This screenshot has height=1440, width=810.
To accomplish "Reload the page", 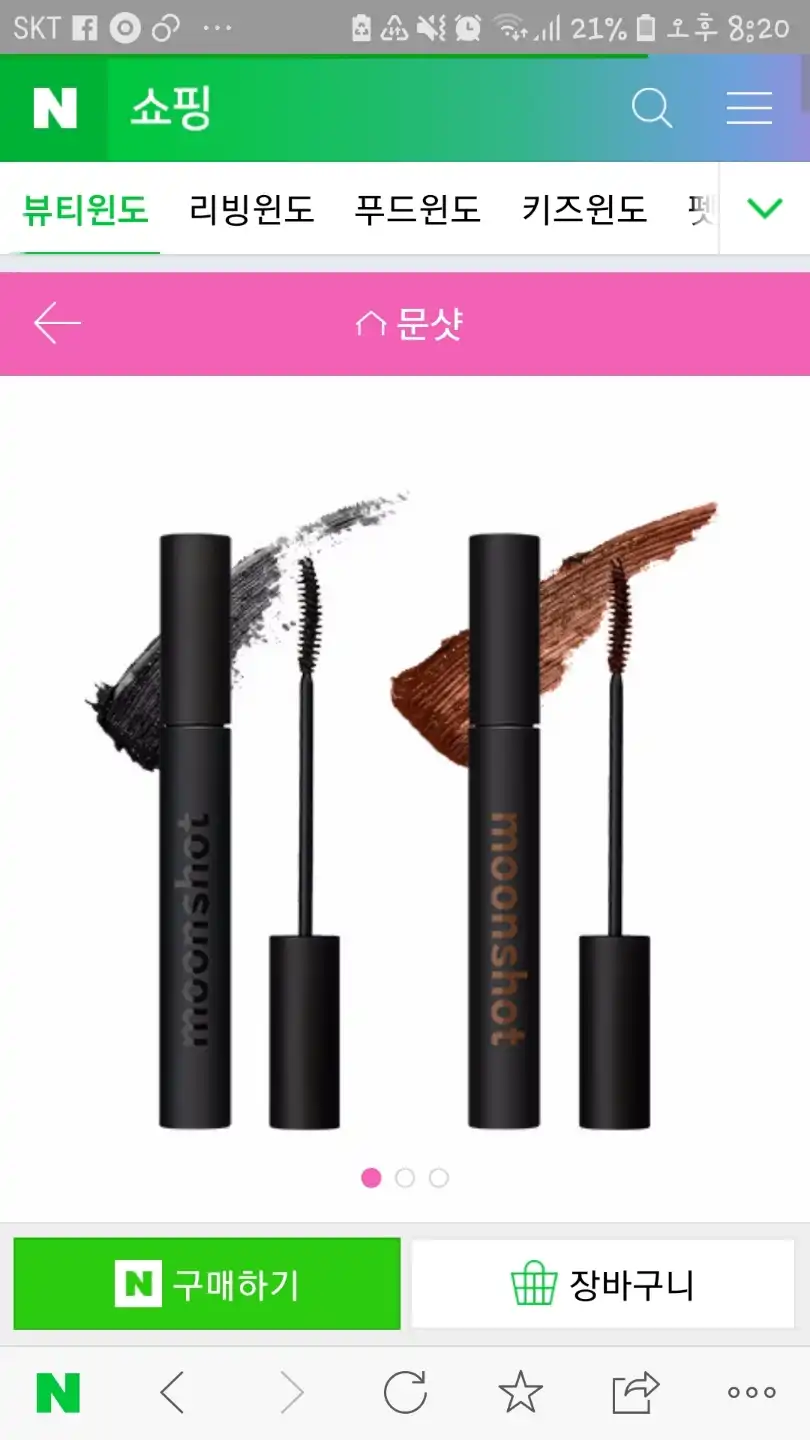I will (405, 1392).
